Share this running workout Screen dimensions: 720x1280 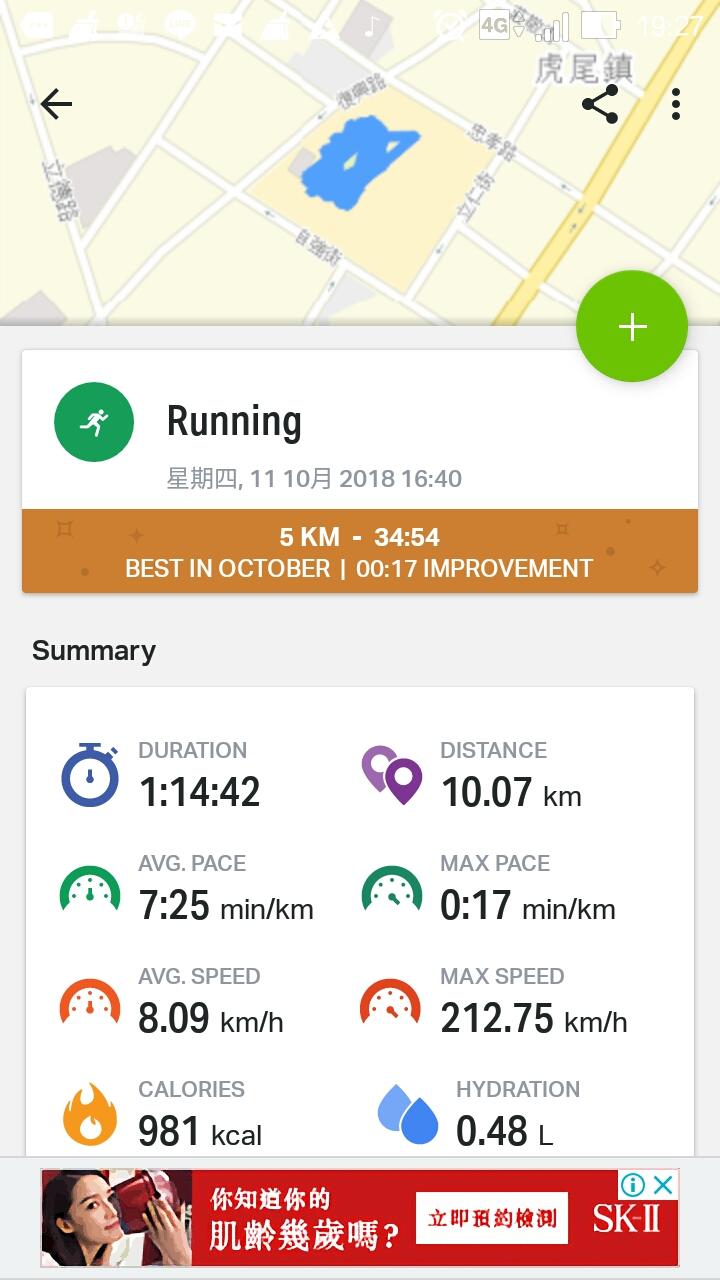[600, 104]
